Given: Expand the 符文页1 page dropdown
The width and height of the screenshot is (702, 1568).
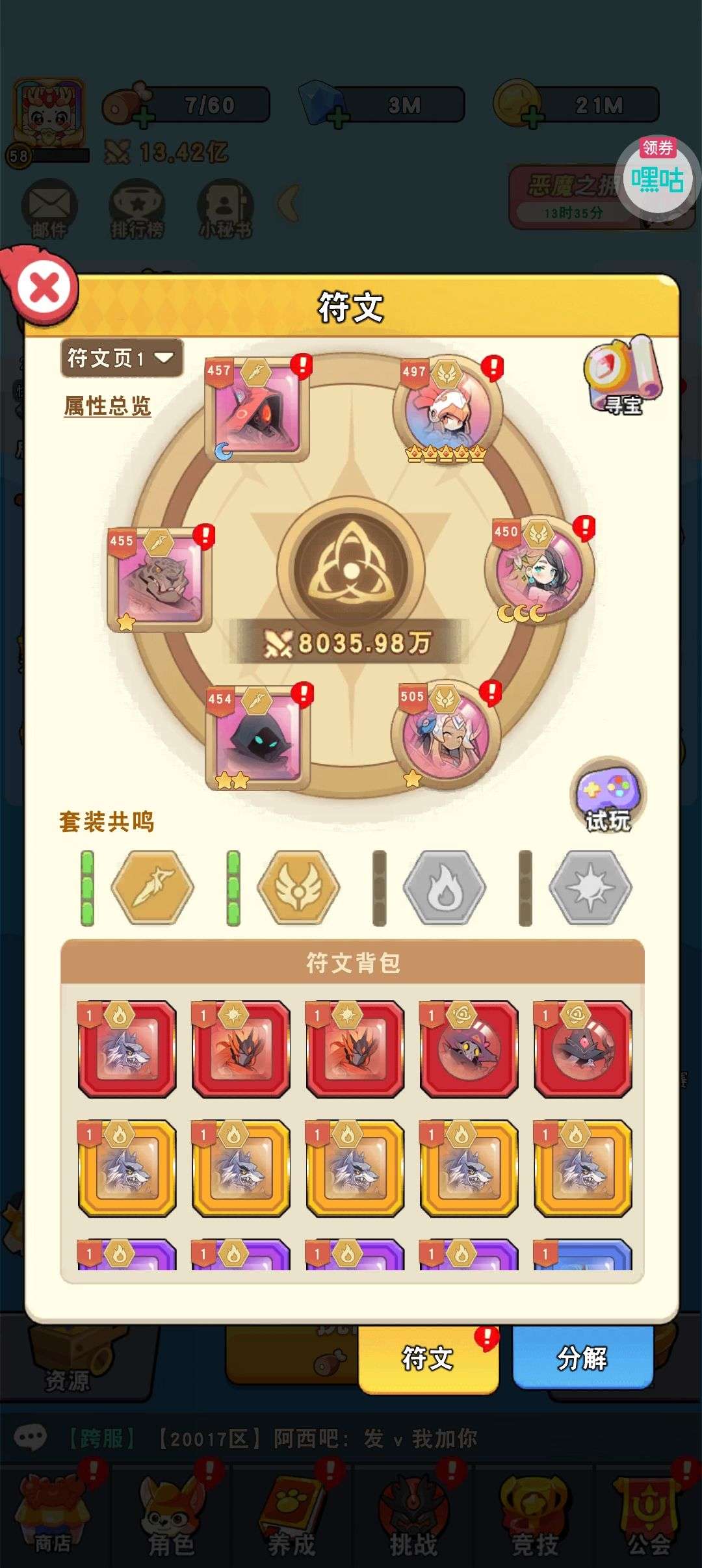Looking at the screenshot, I should click(x=121, y=358).
